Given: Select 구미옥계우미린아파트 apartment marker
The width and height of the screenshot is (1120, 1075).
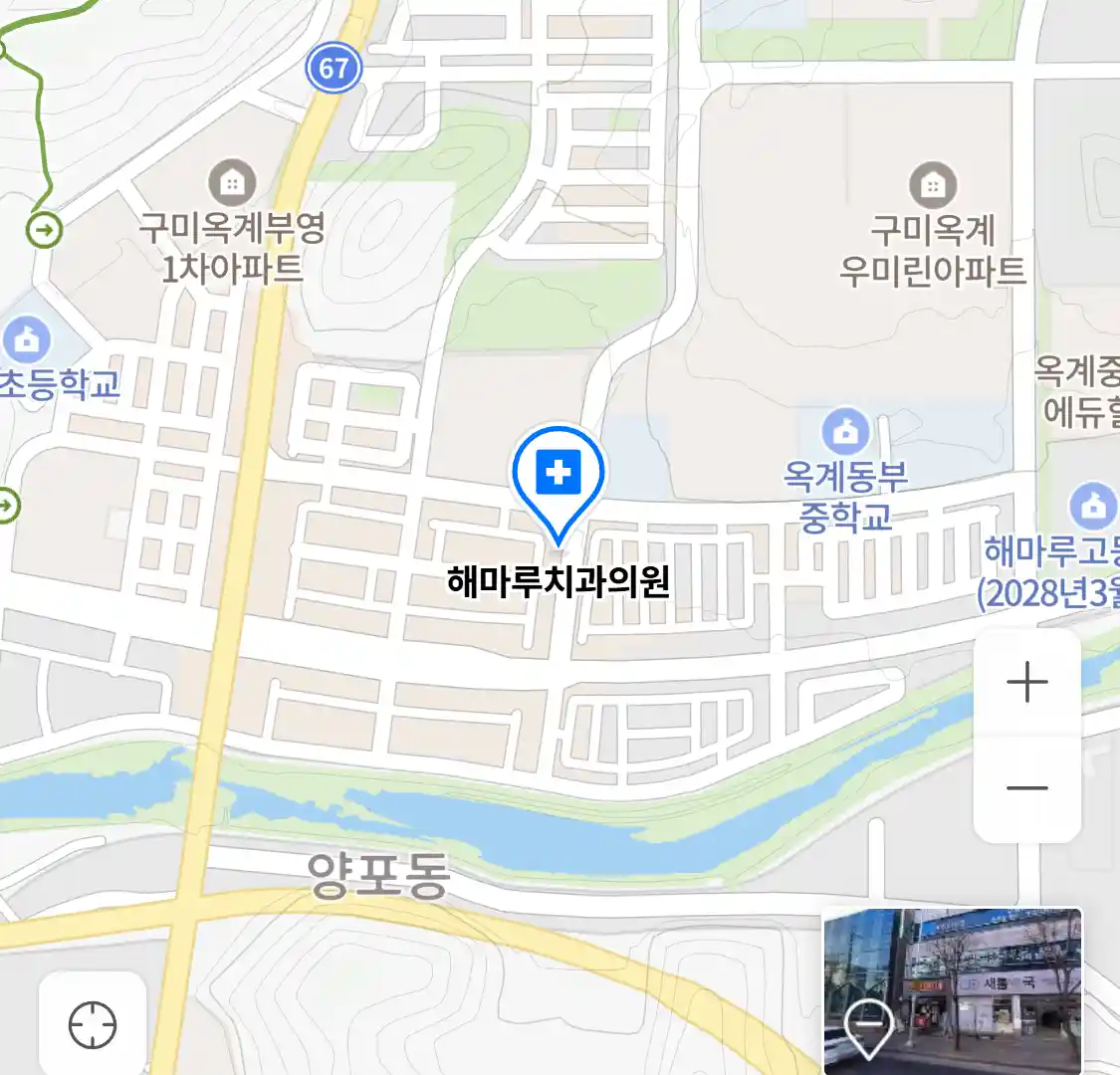Looking at the screenshot, I should click(933, 185).
